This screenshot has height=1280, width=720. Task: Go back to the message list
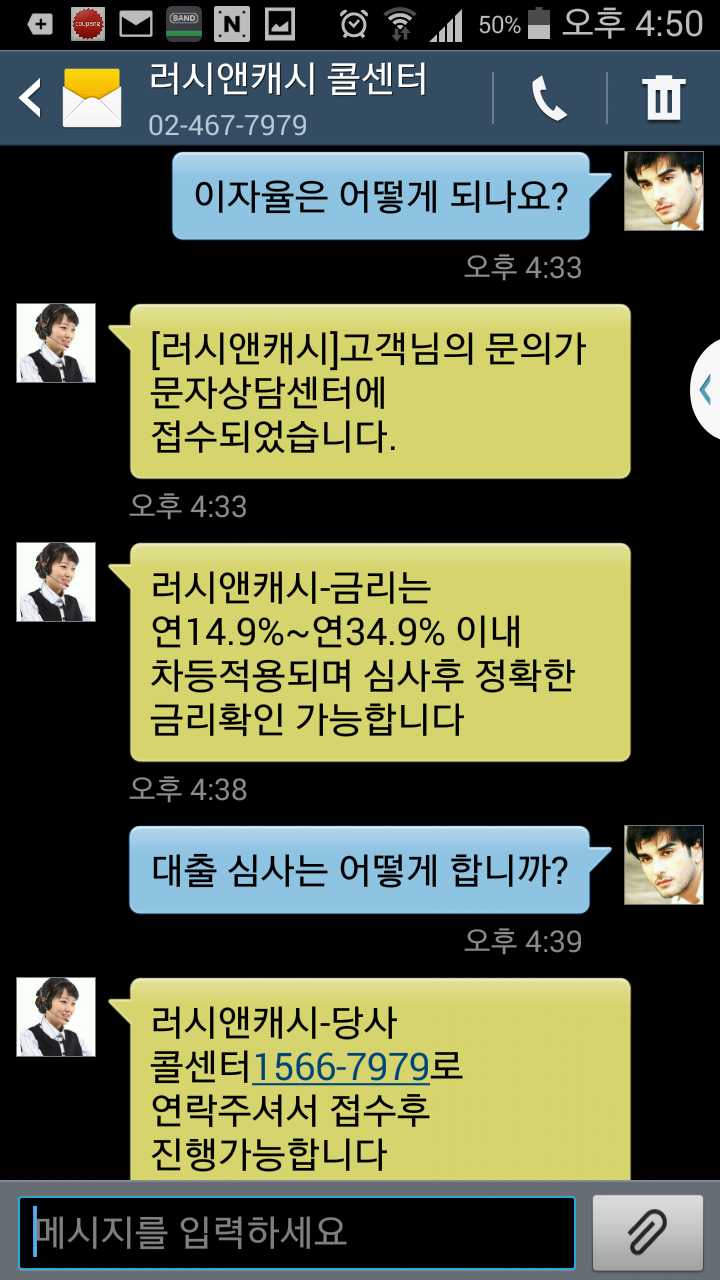pyautogui.click(x=32, y=98)
